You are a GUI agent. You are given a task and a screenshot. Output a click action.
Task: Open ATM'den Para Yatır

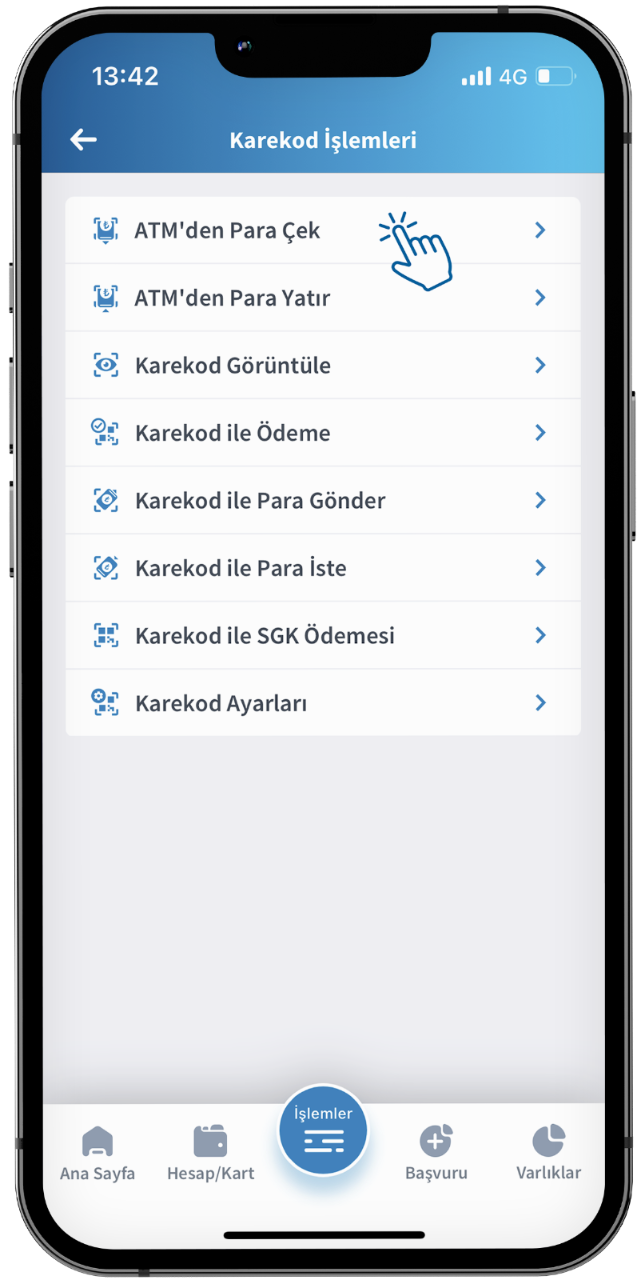232,298
